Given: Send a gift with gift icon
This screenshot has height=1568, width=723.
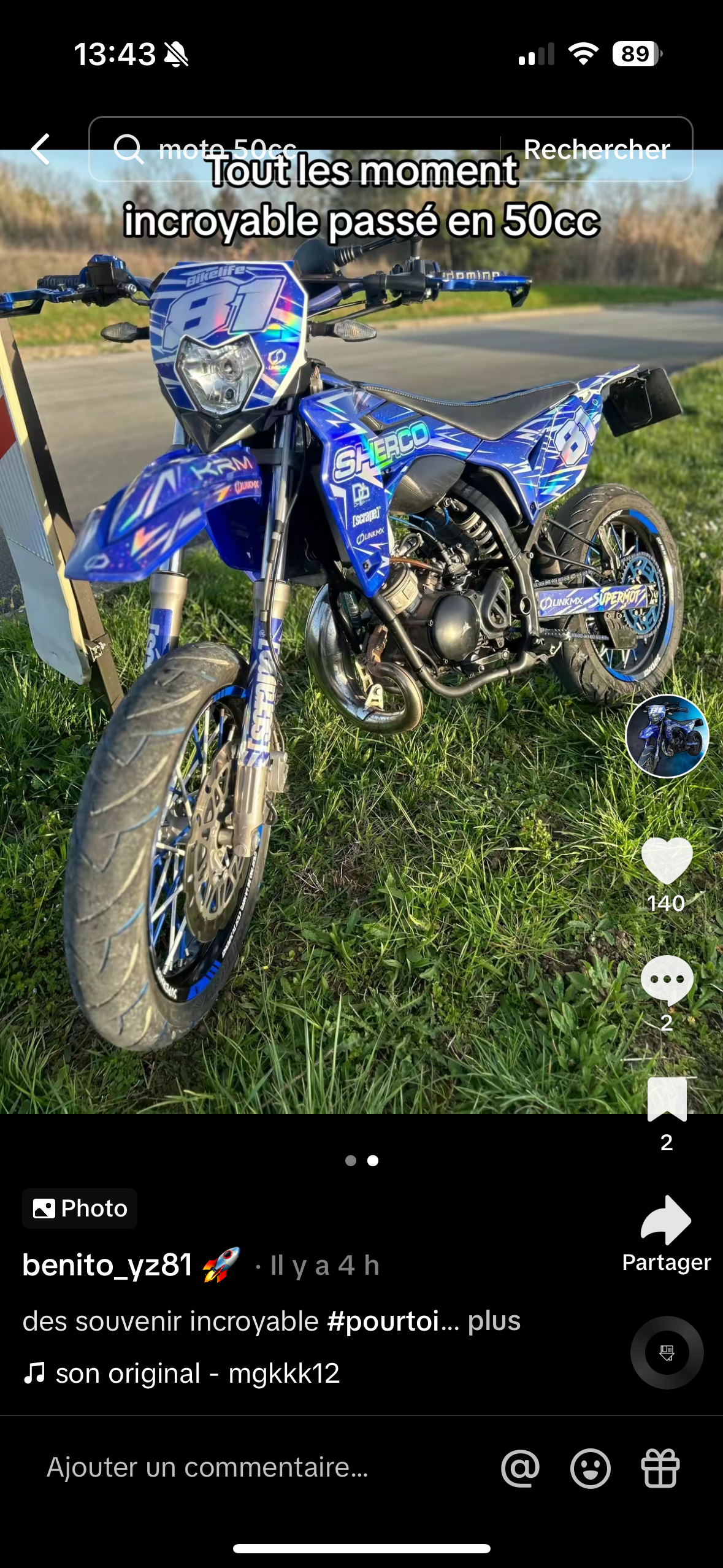Looking at the screenshot, I should point(660,1469).
